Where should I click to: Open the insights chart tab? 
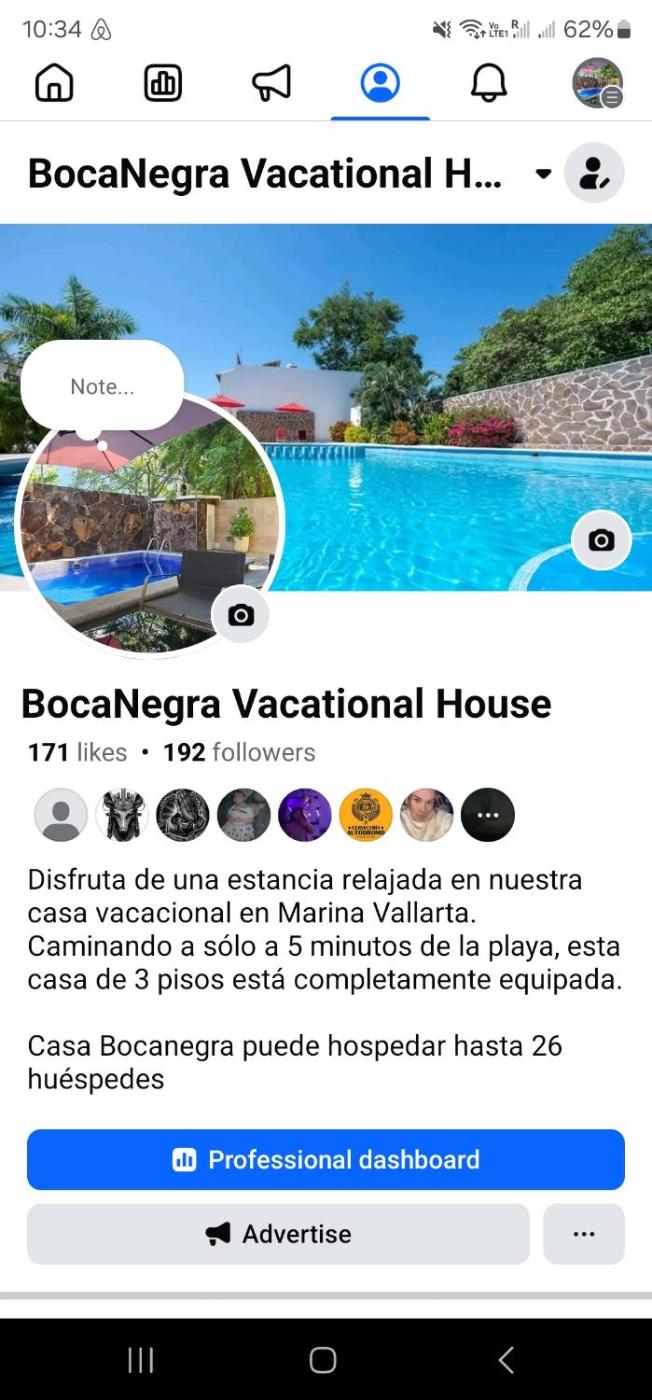coord(163,84)
